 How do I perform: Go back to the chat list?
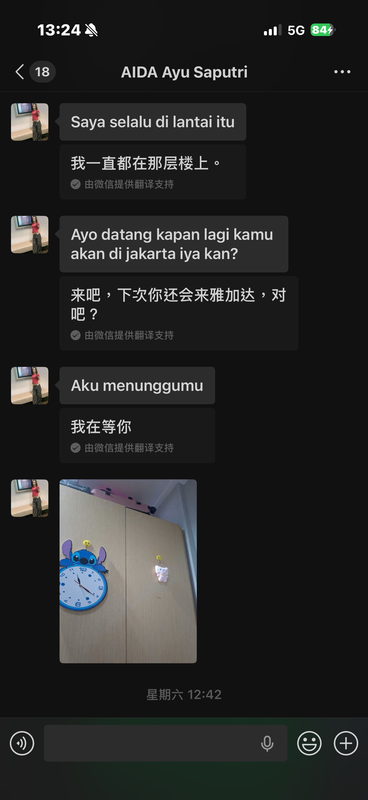(x=20, y=72)
